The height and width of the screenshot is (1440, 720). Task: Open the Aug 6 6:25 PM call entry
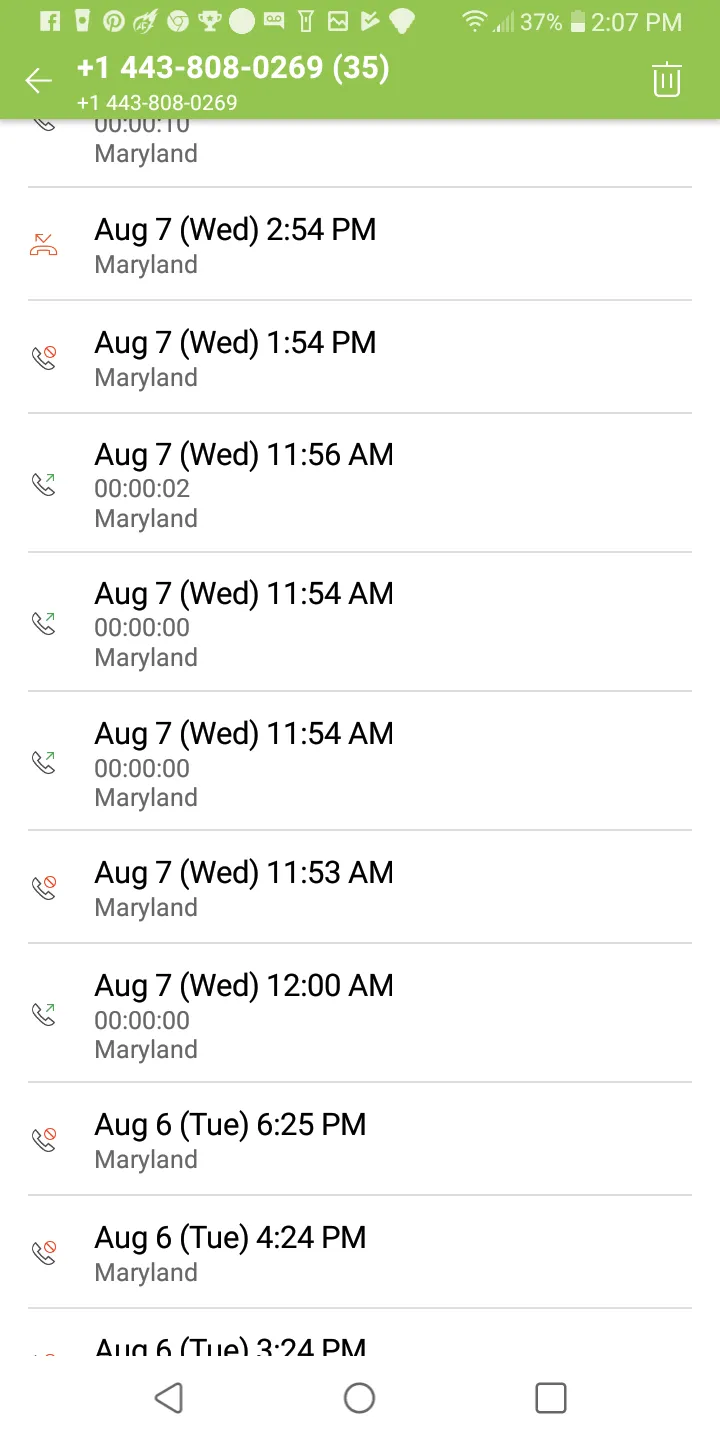point(360,1140)
